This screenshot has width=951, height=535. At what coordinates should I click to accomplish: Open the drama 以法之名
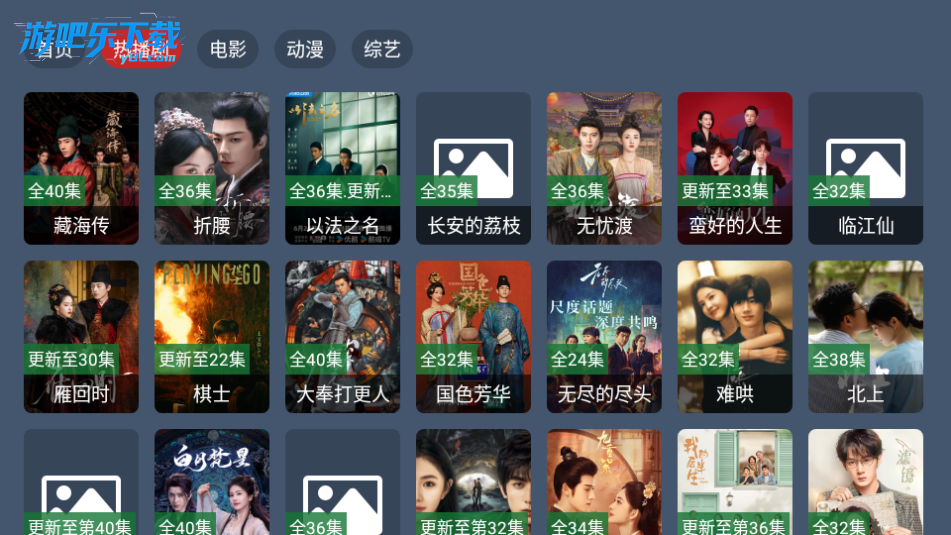(x=342, y=168)
